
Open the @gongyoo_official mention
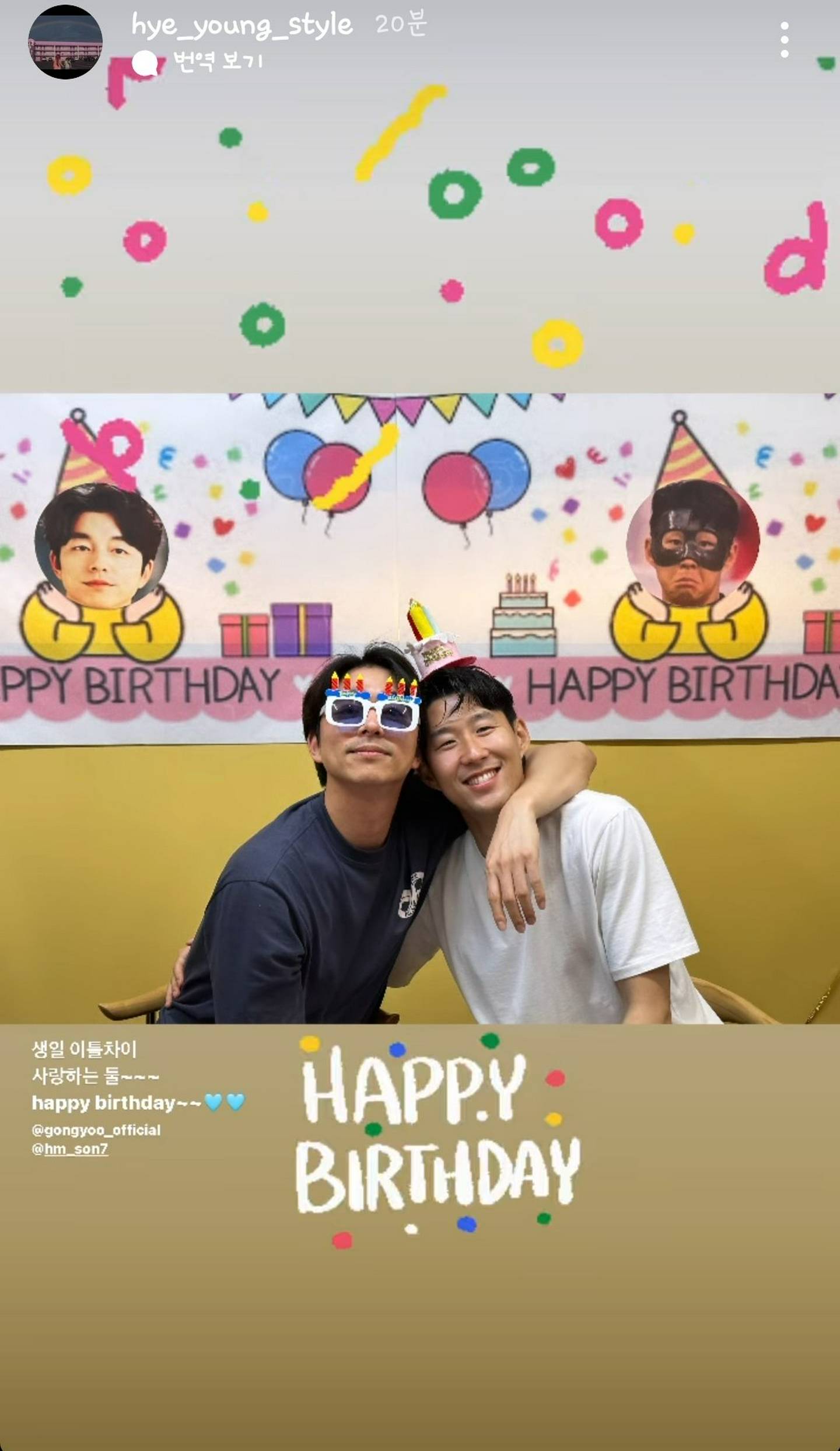[96, 1130]
